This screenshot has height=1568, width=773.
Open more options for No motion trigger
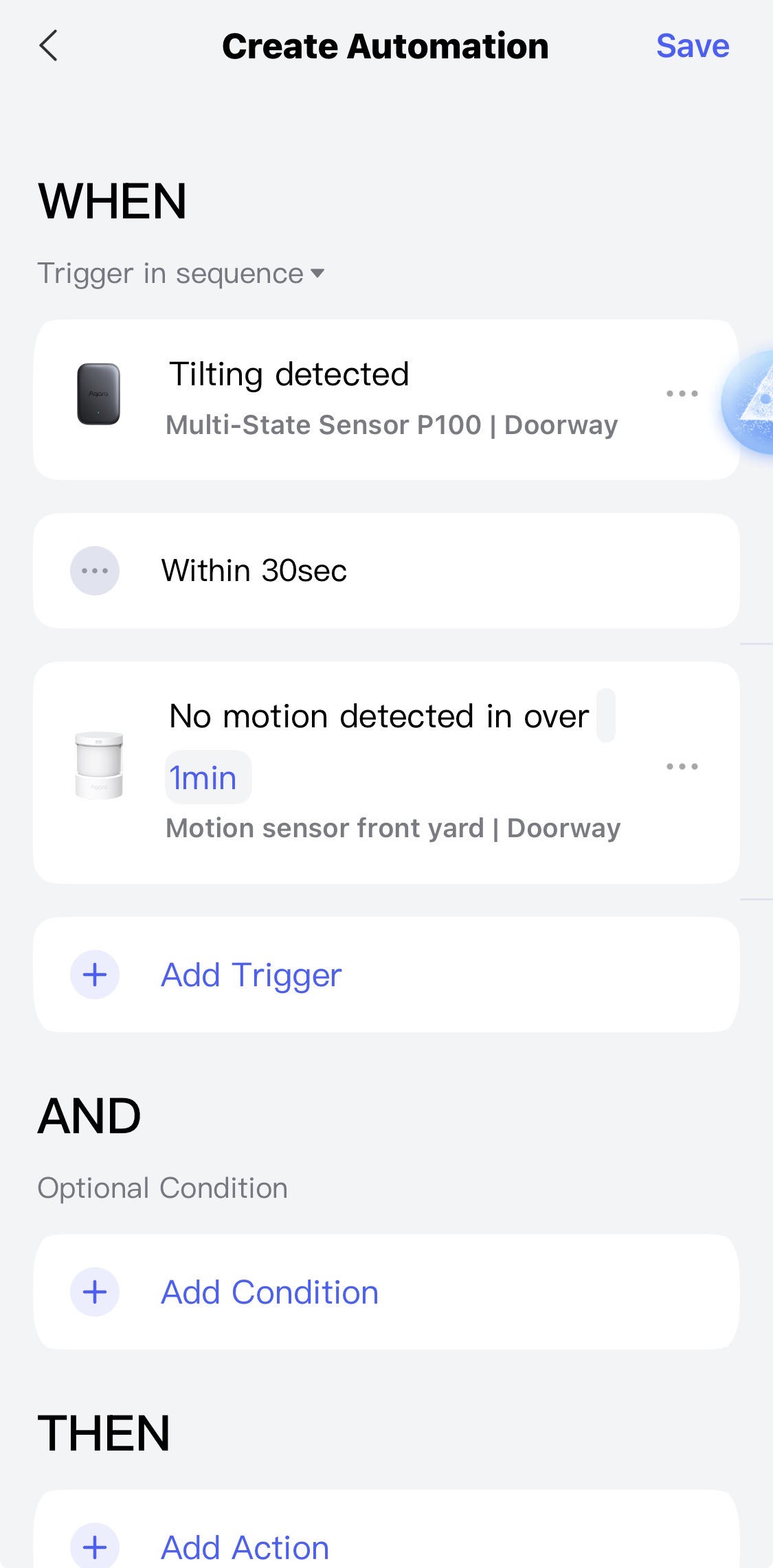point(682,766)
